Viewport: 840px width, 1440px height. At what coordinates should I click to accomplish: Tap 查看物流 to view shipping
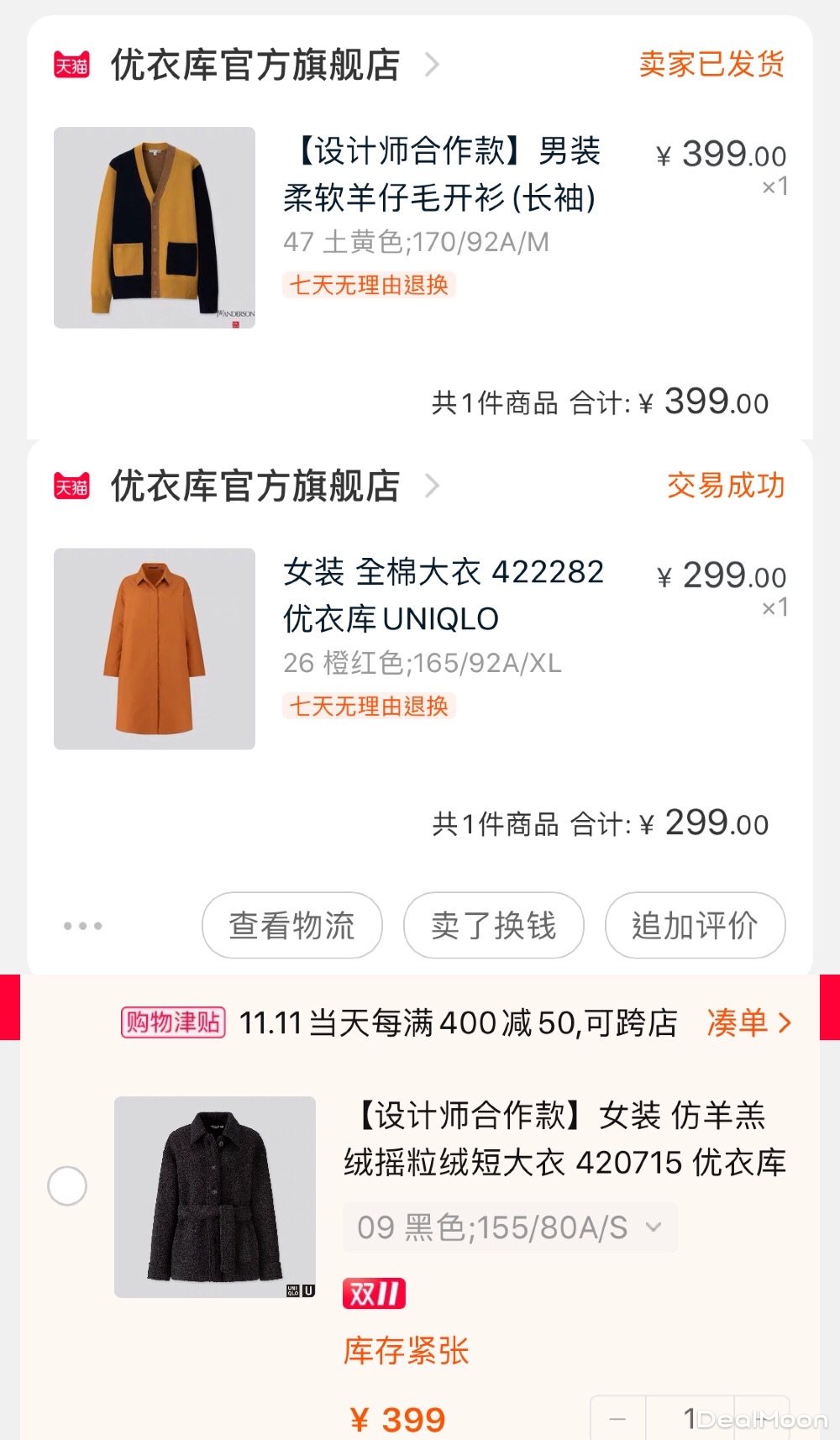[x=292, y=926]
